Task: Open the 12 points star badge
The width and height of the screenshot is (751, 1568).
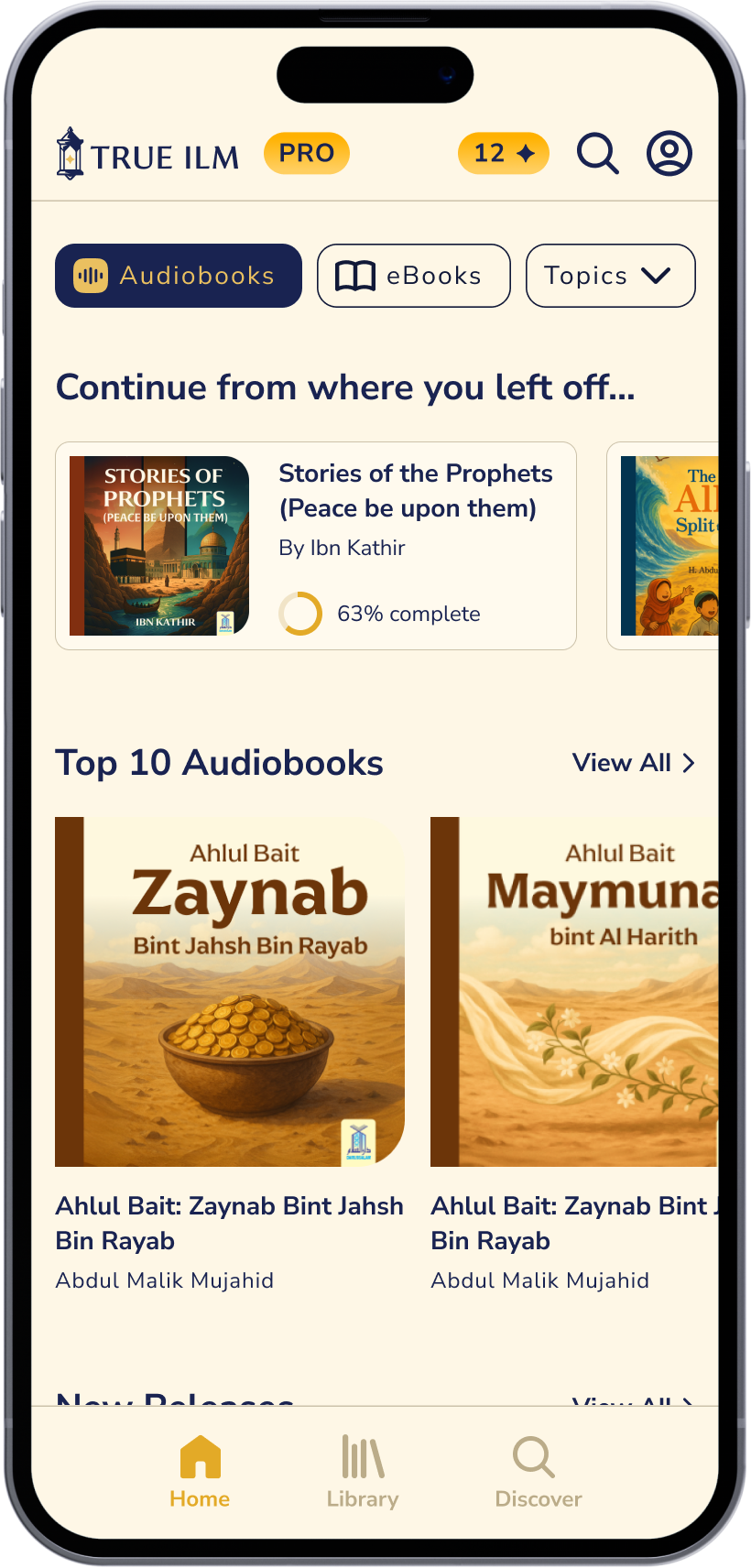Action: point(503,153)
